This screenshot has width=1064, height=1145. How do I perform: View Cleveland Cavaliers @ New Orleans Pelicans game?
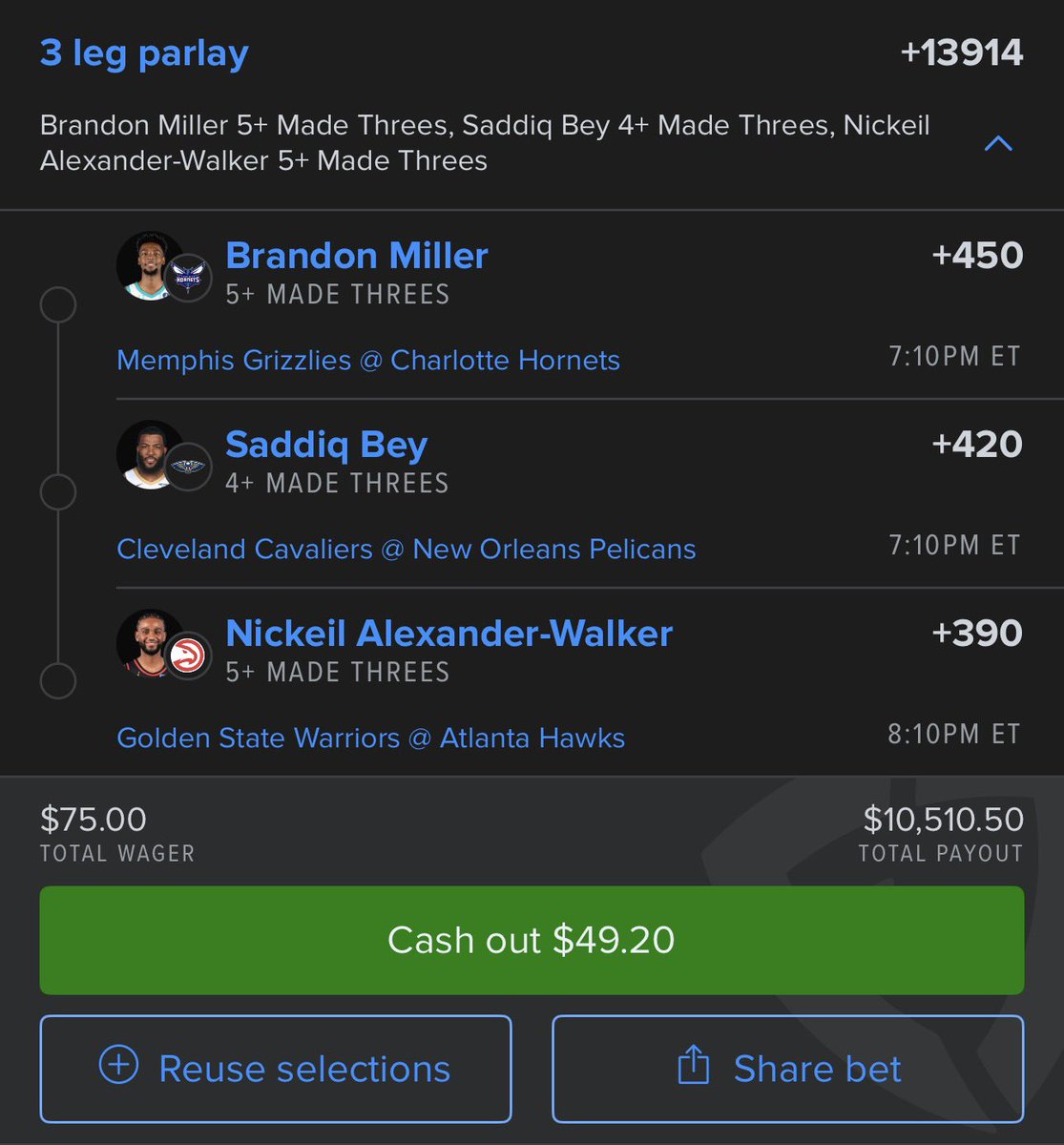[407, 550]
